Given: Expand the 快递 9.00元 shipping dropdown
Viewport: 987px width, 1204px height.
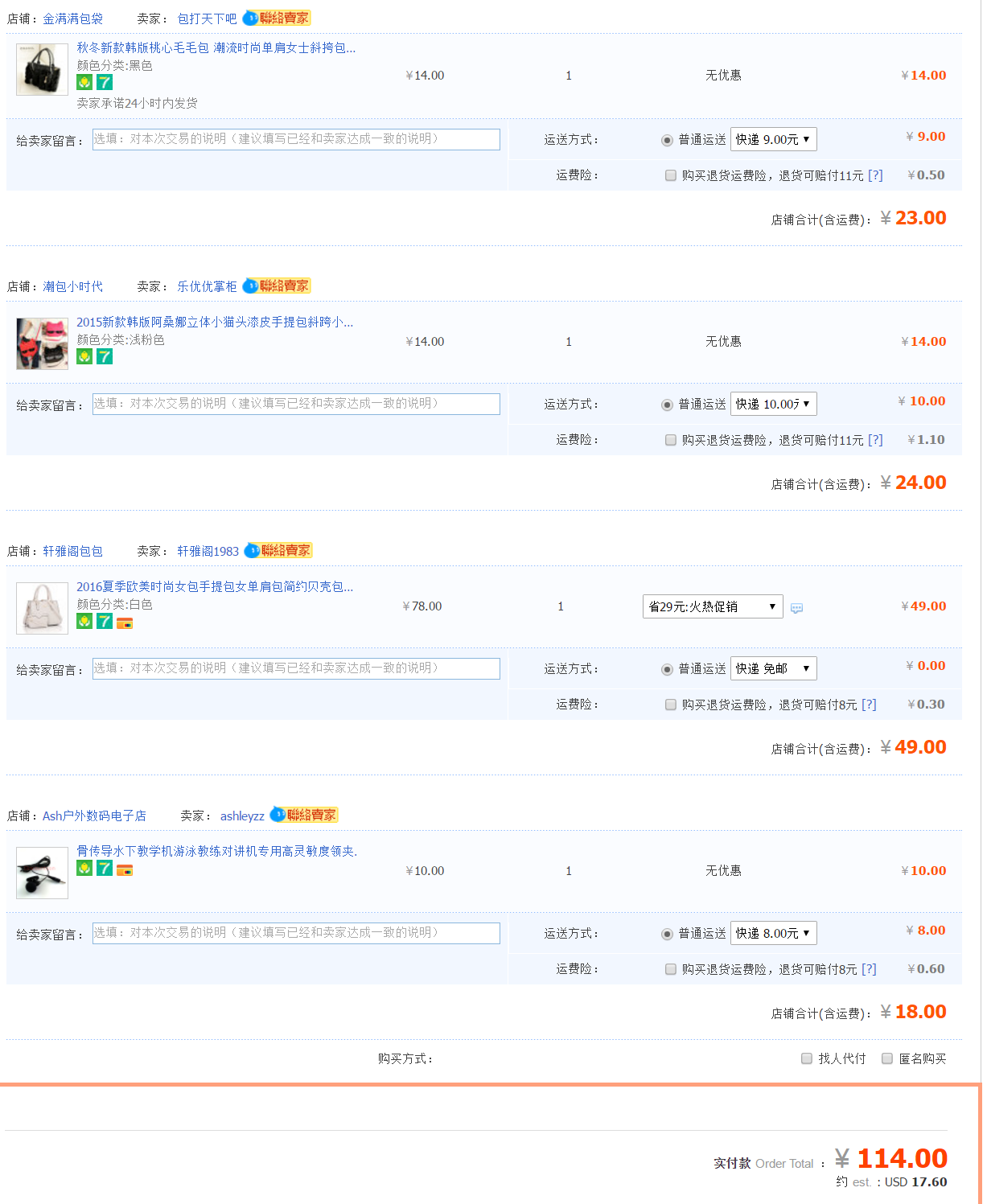Looking at the screenshot, I should (x=773, y=139).
